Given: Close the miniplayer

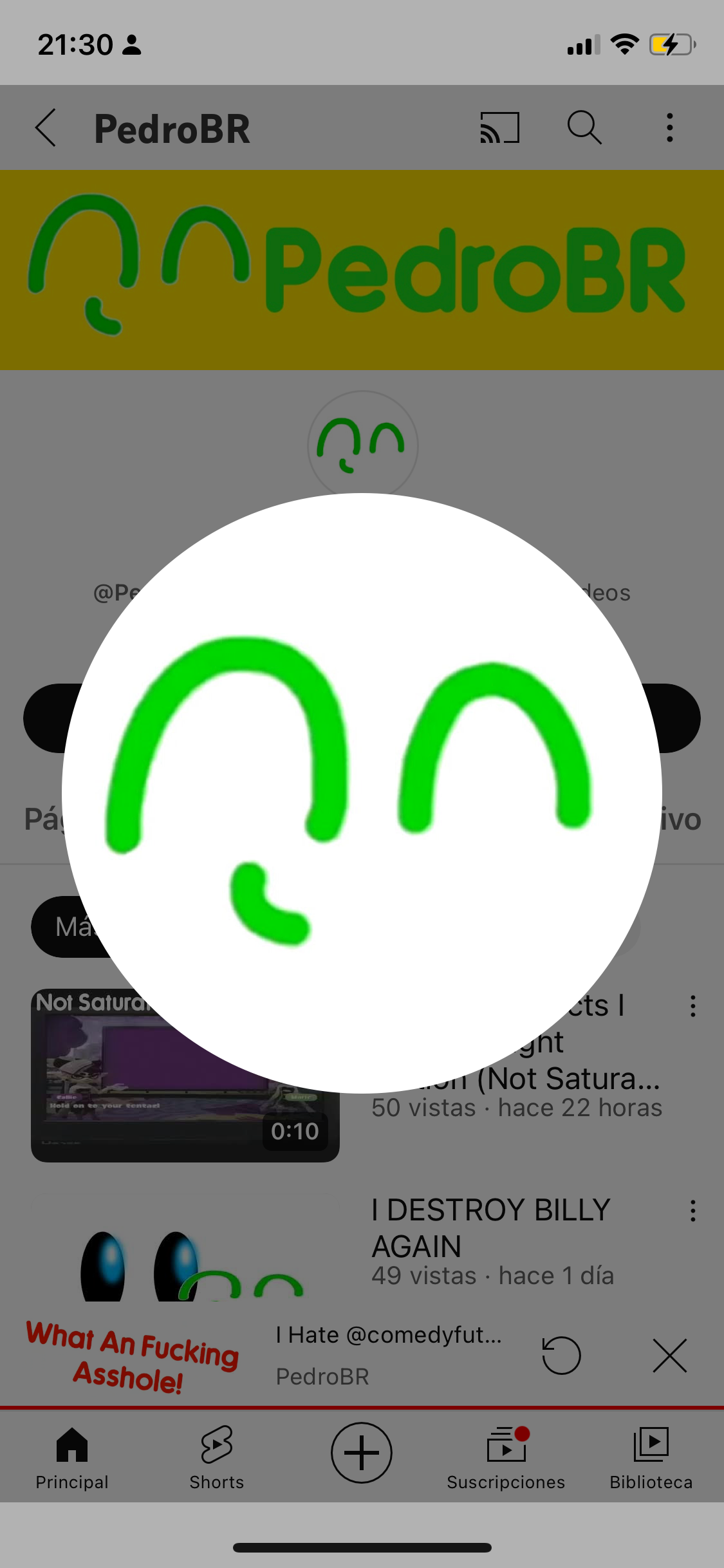Looking at the screenshot, I should [x=669, y=1355].
